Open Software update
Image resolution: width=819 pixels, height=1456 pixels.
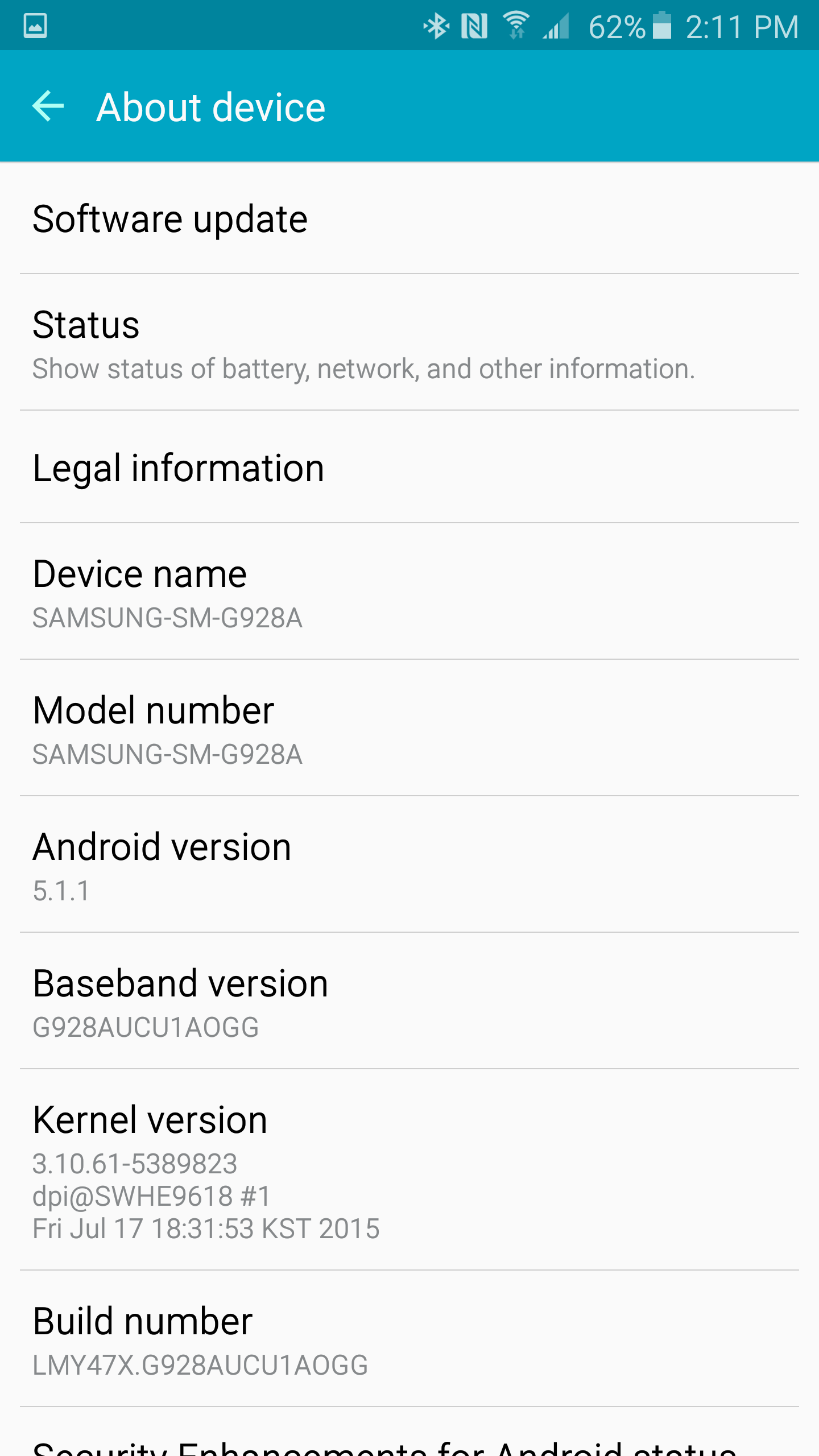coord(409,219)
